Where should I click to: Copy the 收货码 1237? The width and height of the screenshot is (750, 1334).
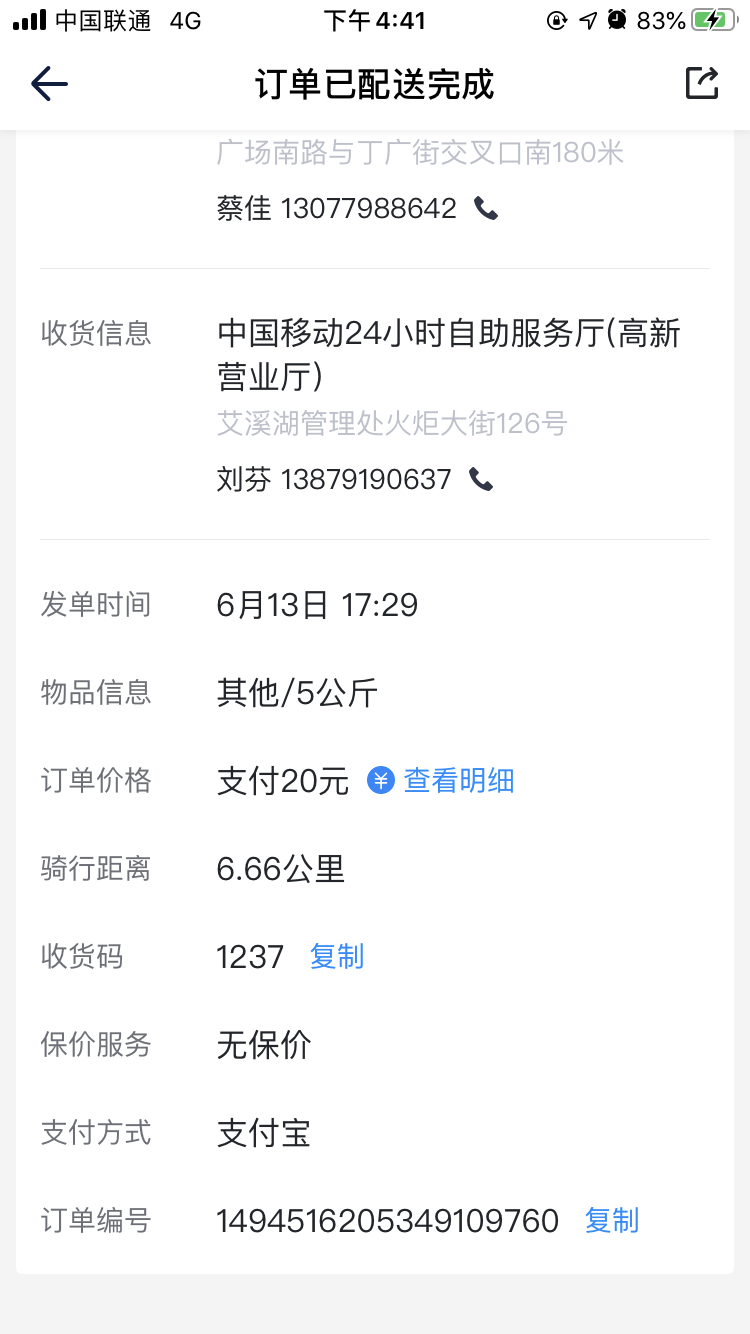click(337, 957)
